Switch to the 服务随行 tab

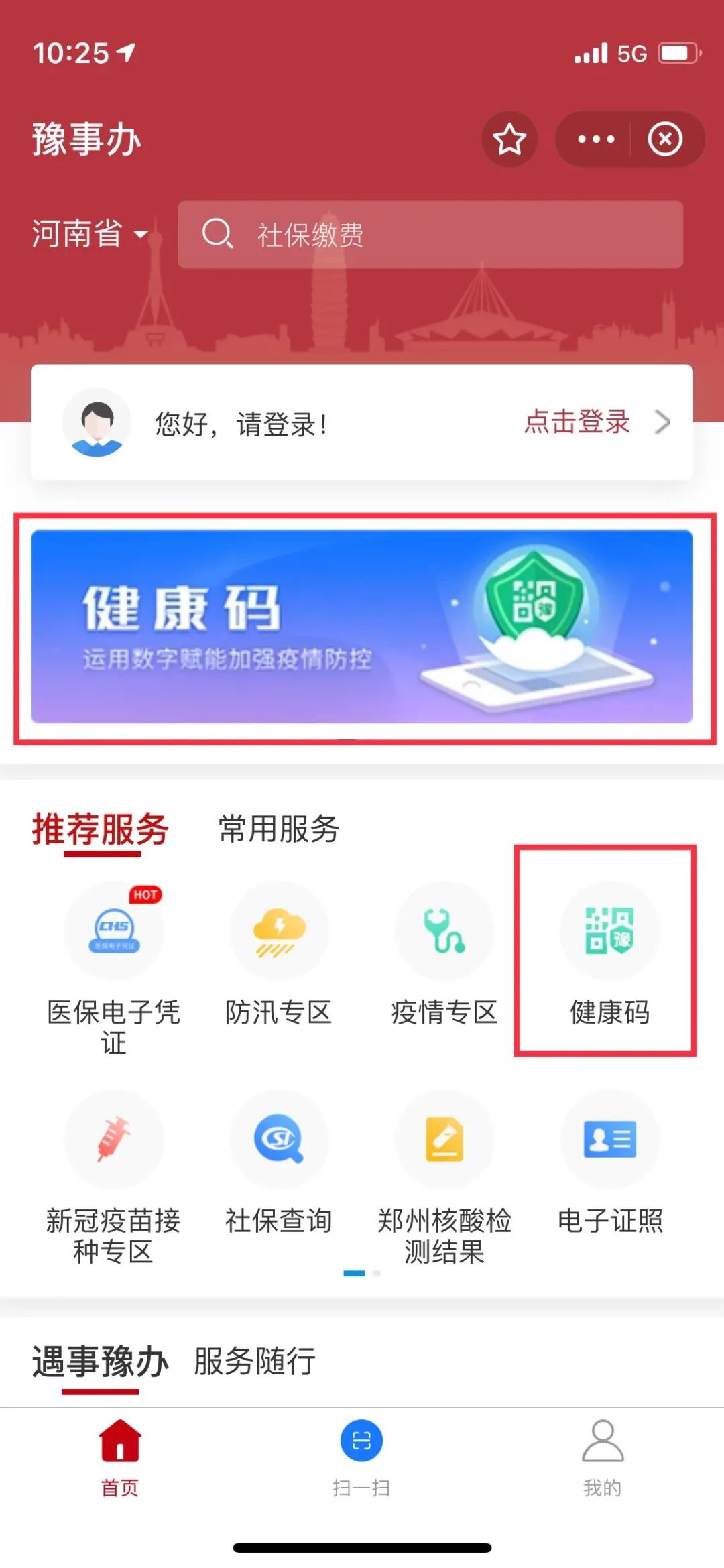pos(255,1362)
